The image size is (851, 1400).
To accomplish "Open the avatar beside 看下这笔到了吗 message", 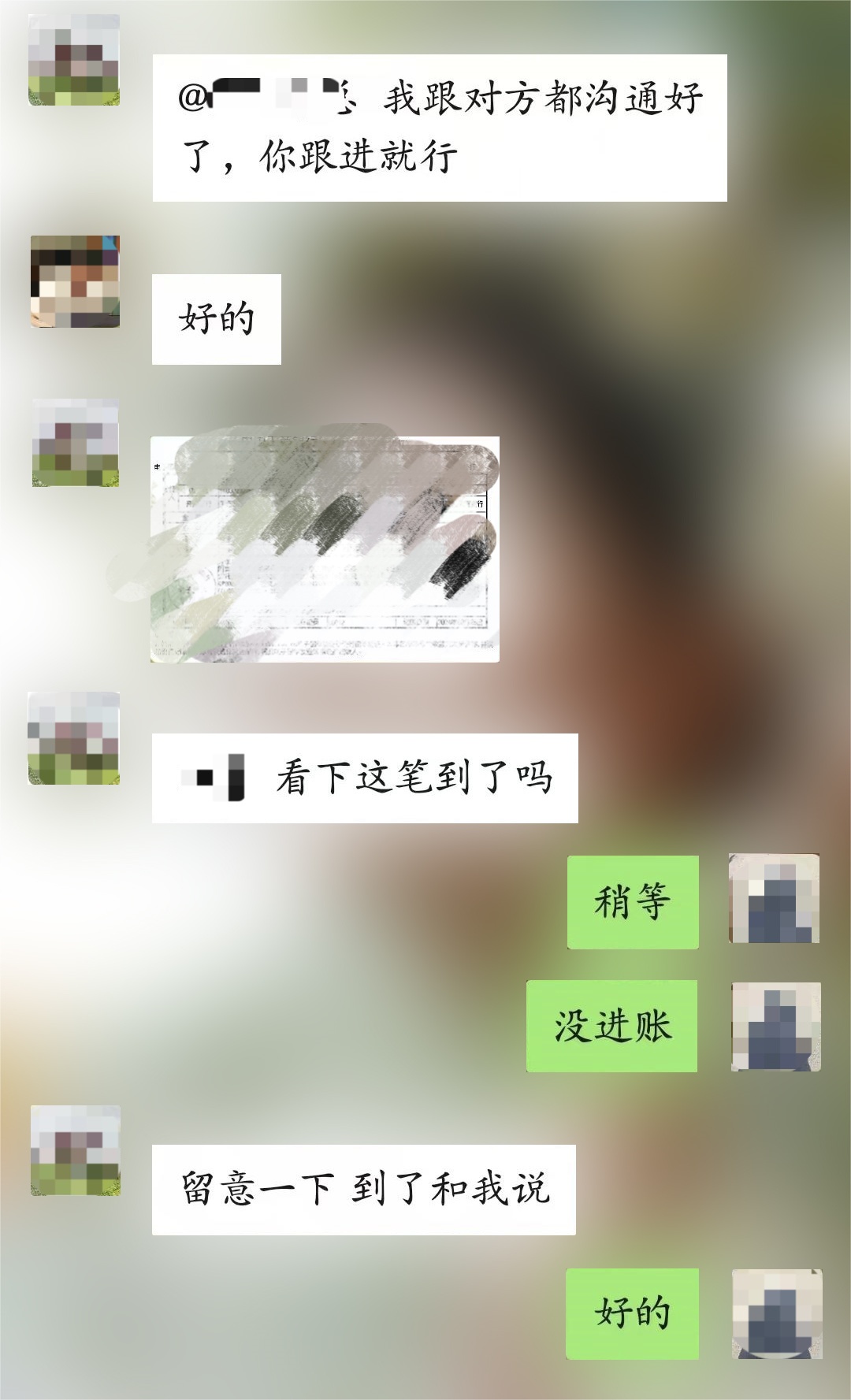I will tap(71, 737).
